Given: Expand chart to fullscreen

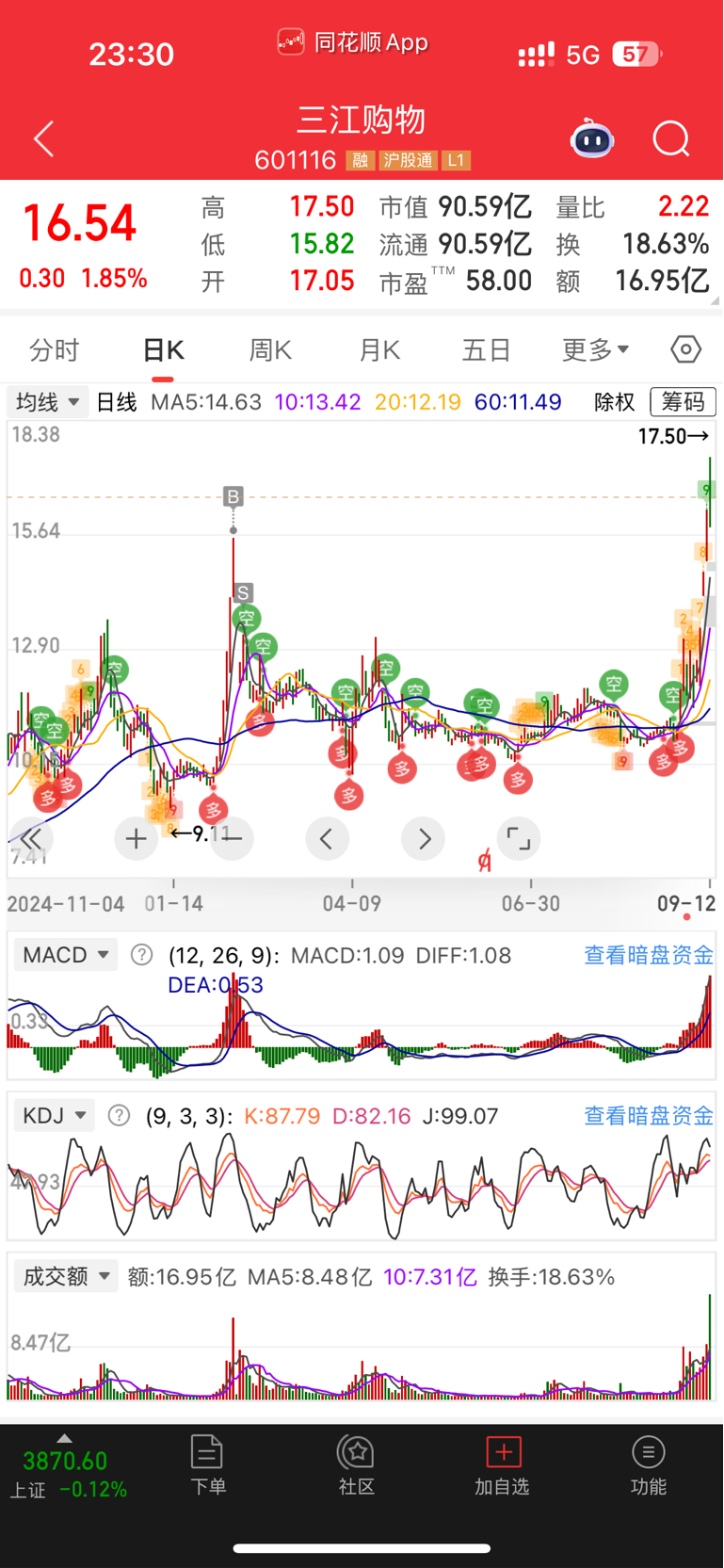Looking at the screenshot, I should click(x=519, y=838).
